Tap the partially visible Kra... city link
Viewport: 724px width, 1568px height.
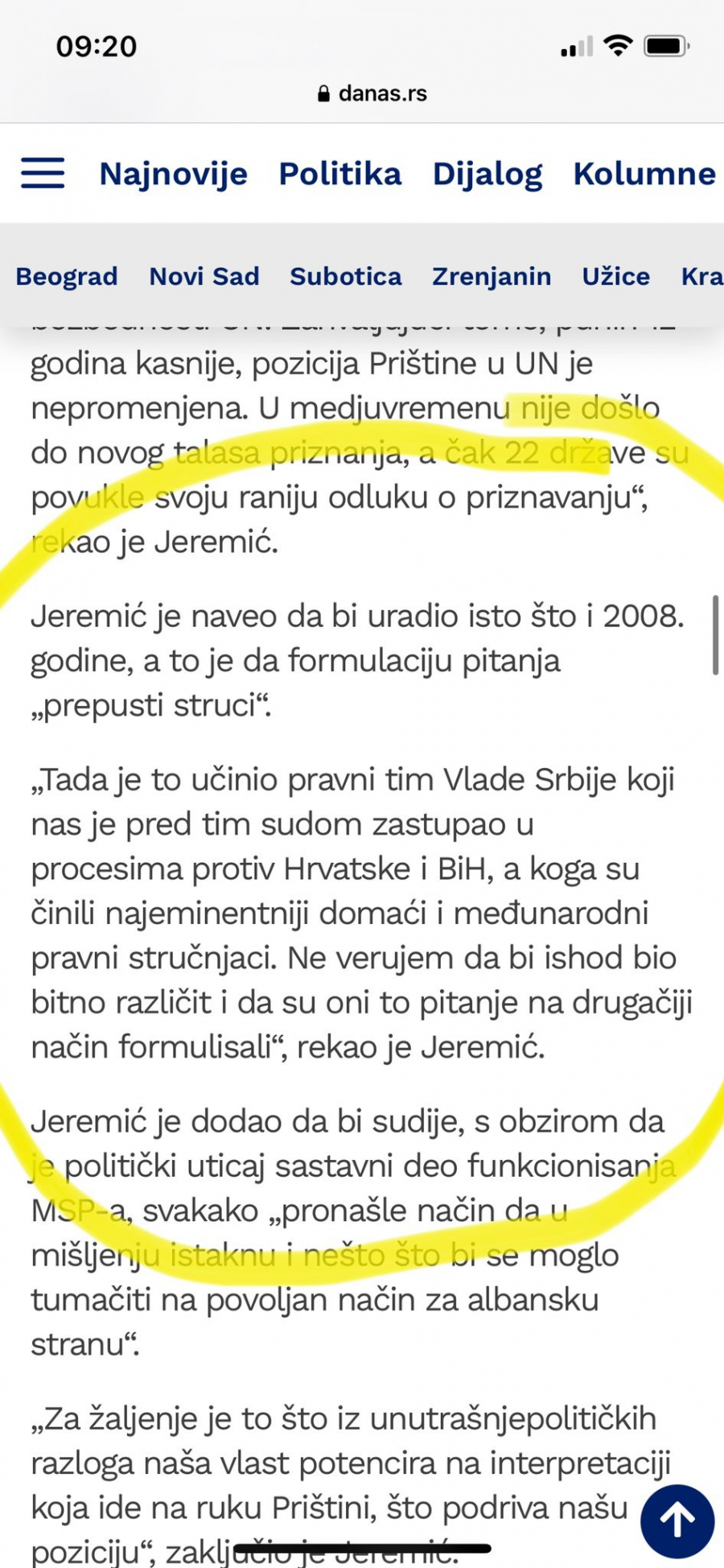(701, 277)
